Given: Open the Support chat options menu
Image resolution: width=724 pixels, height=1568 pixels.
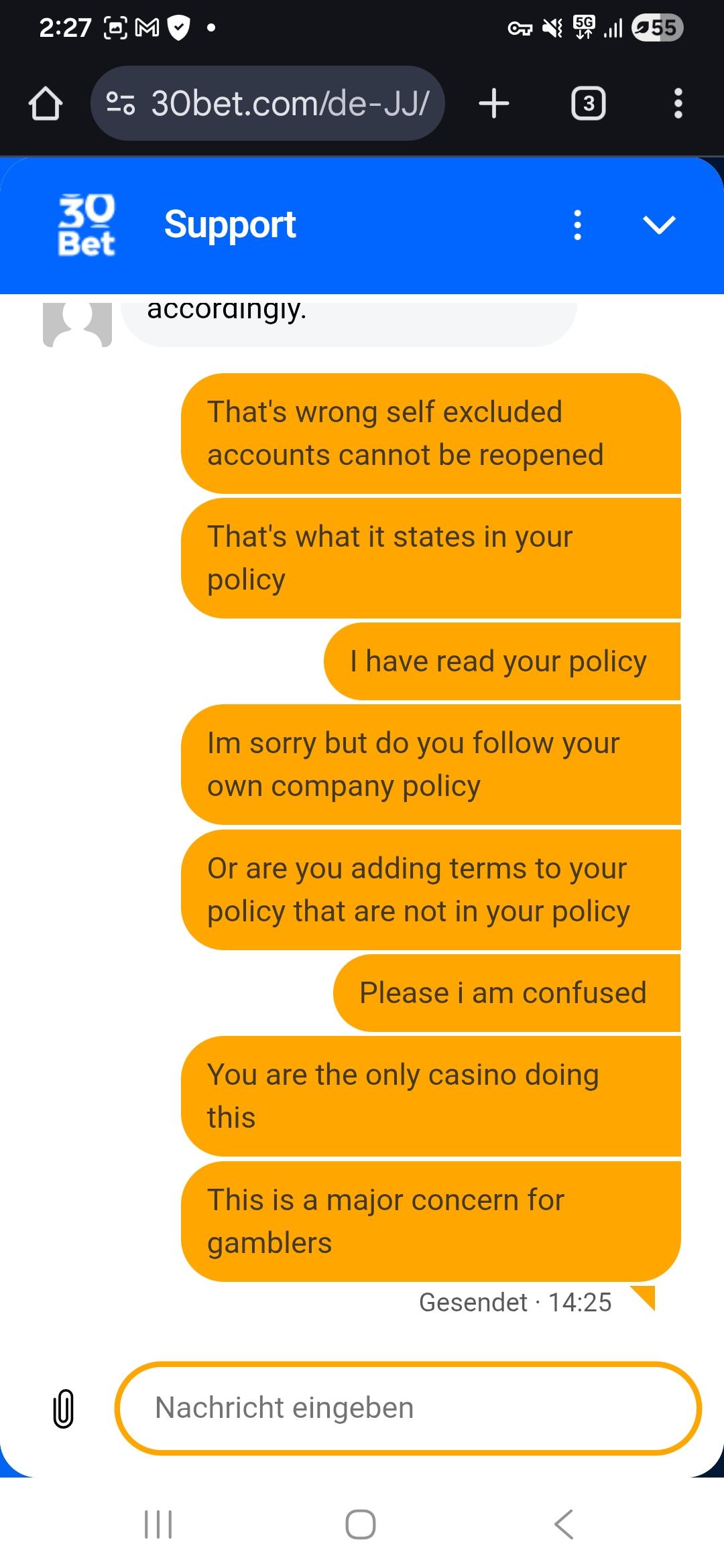Looking at the screenshot, I should coord(577,225).
